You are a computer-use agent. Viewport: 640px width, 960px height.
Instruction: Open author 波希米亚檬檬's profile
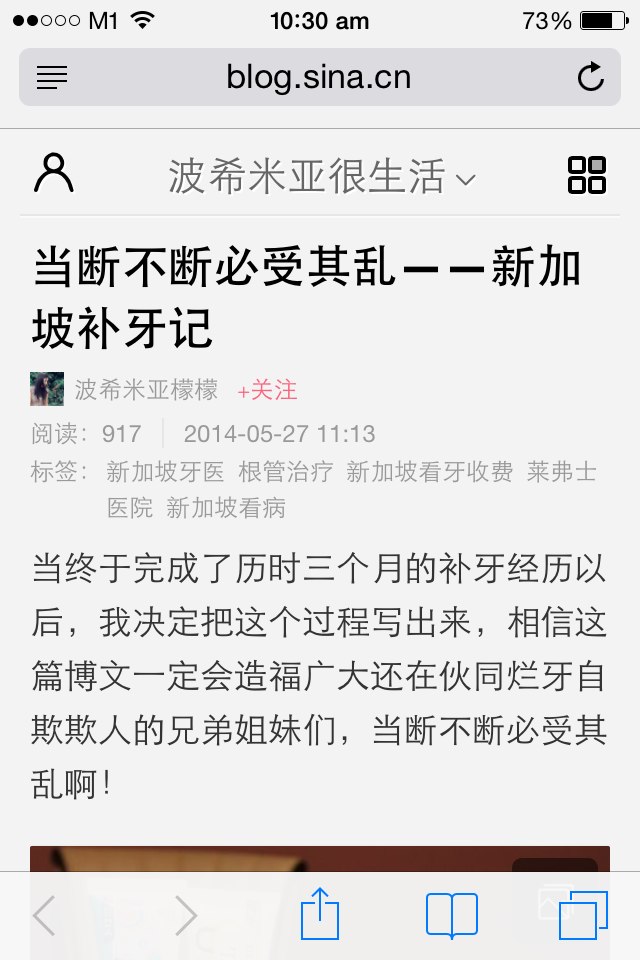pos(145,389)
